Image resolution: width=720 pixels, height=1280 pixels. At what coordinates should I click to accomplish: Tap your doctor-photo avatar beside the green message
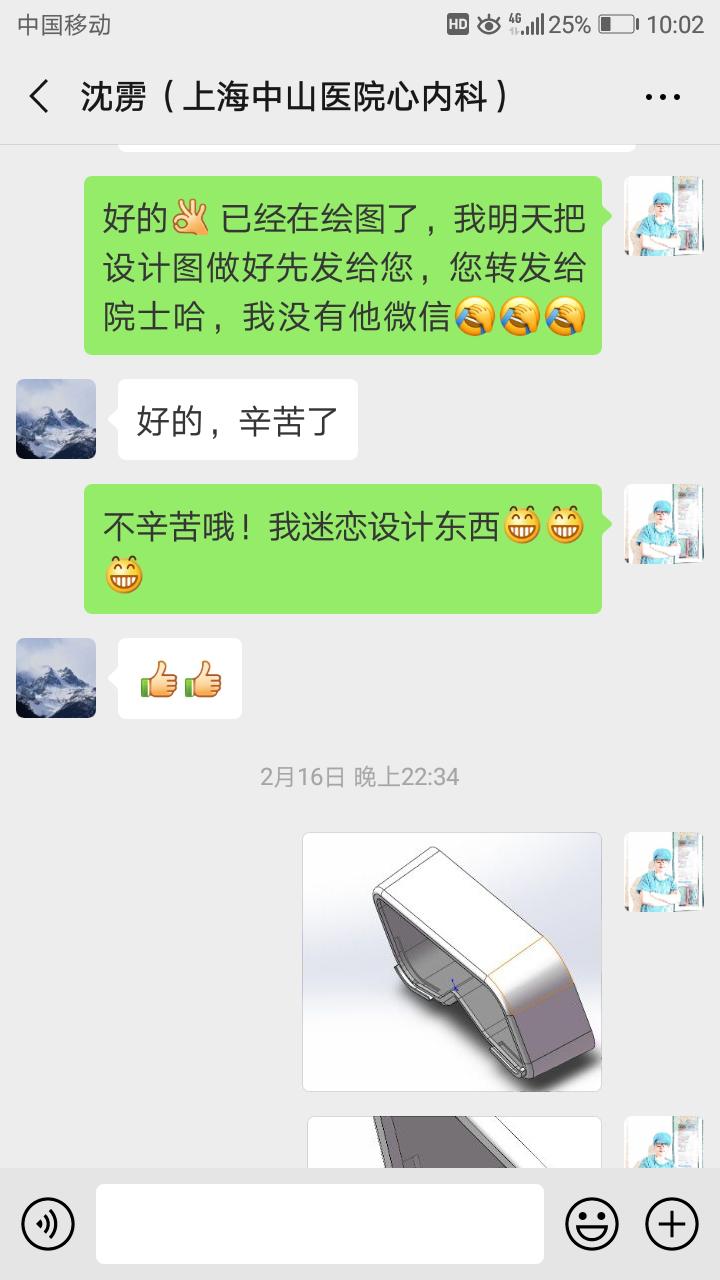pyautogui.click(x=663, y=216)
